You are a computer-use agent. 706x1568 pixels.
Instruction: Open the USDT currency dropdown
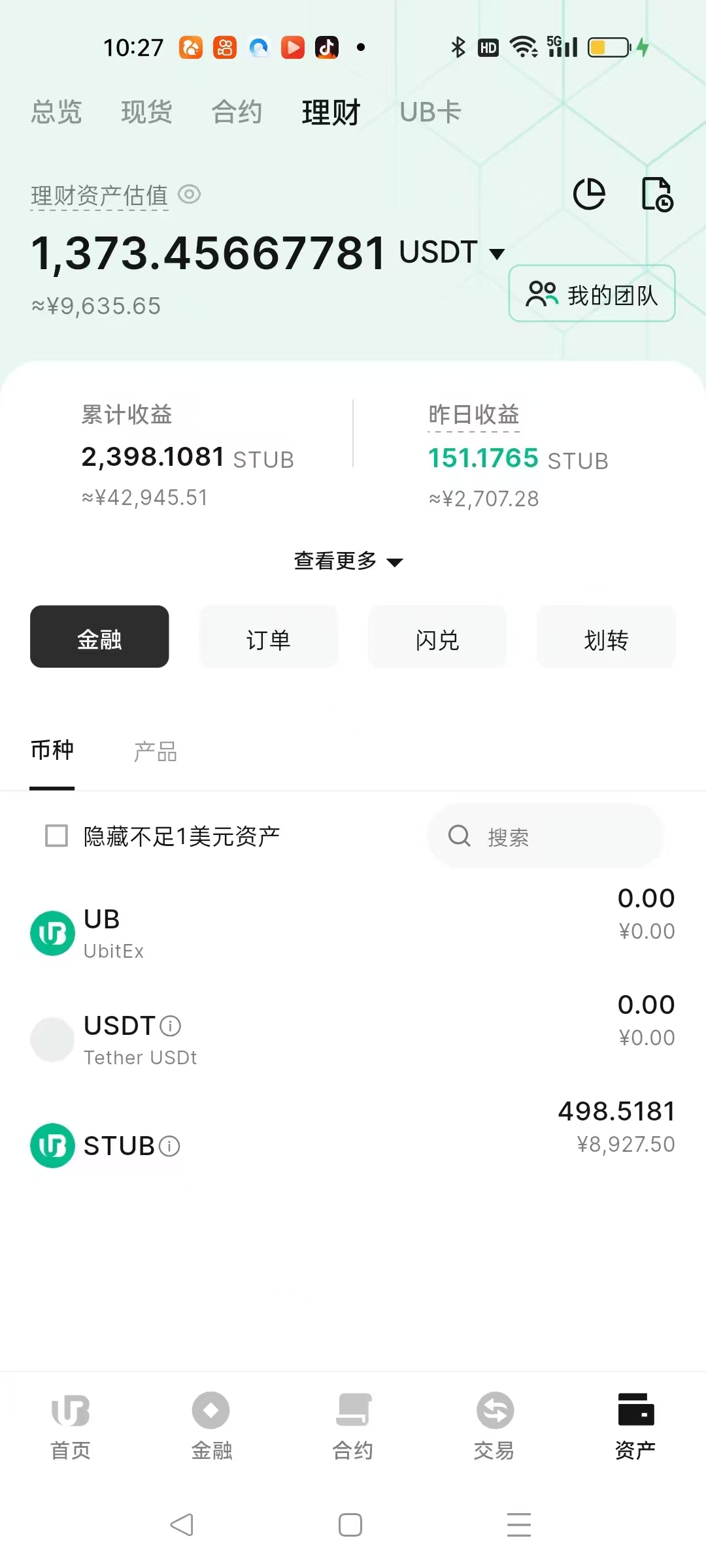(x=451, y=252)
